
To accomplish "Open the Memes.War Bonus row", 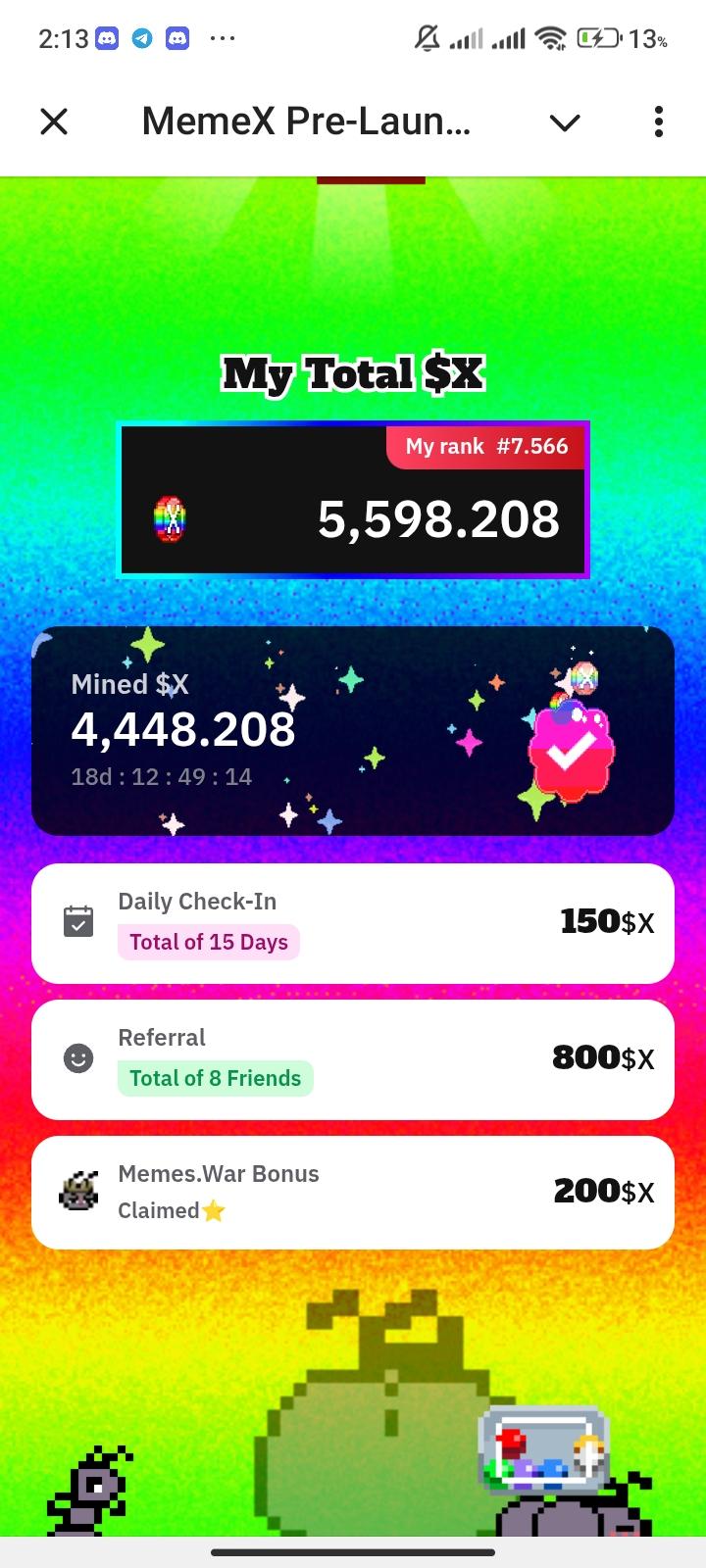I will click(x=353, y=1192).
